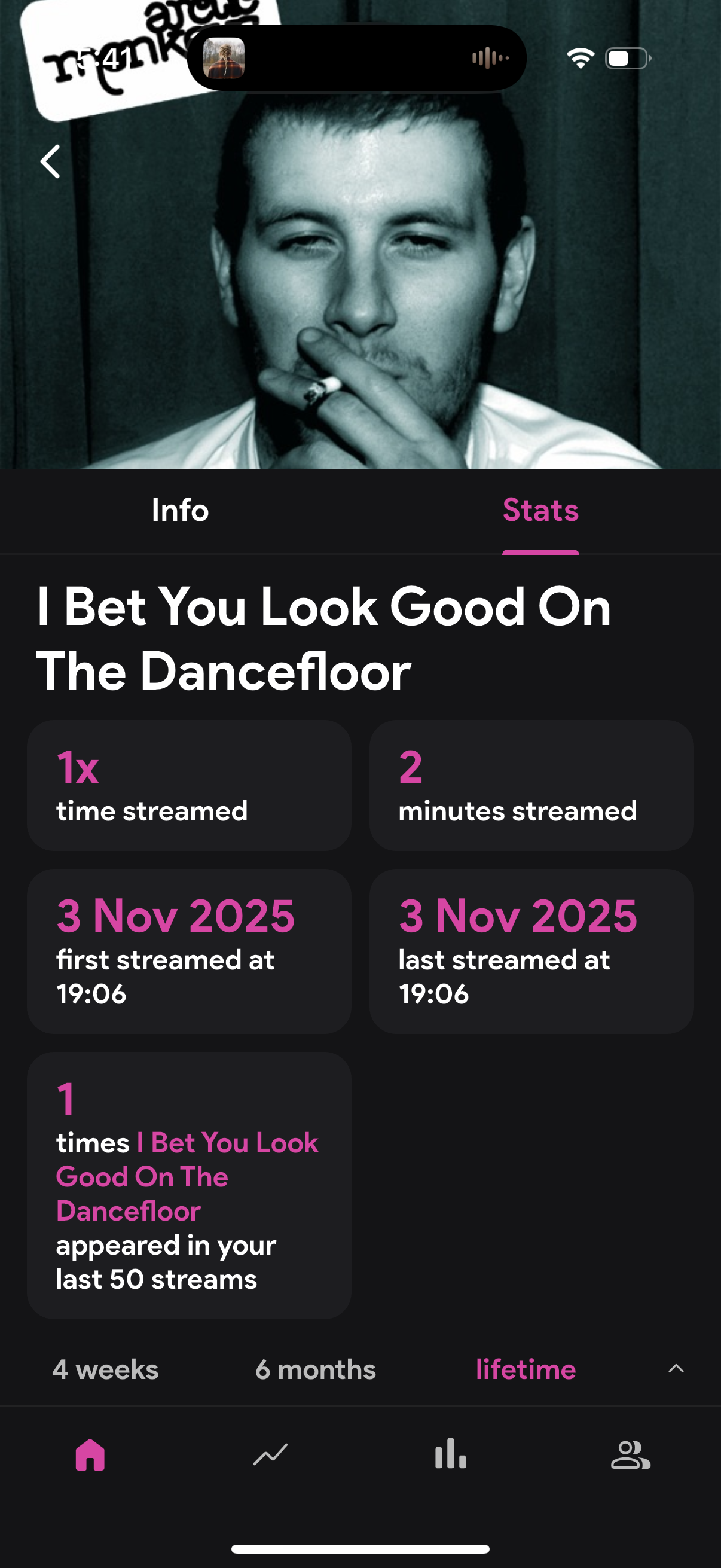This screenshot has height=1568, width=721.
Task: Filter stats to 4 weeks
Action: tap(105, 1369)
